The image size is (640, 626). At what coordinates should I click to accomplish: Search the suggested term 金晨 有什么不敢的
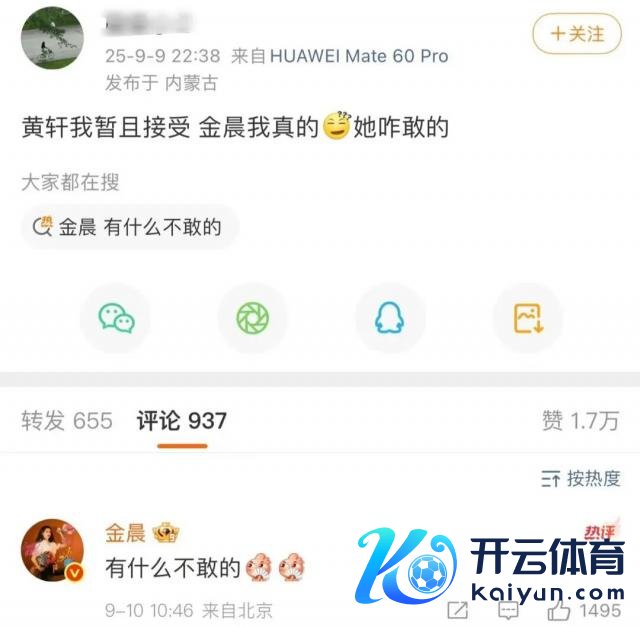pos(130,228)
